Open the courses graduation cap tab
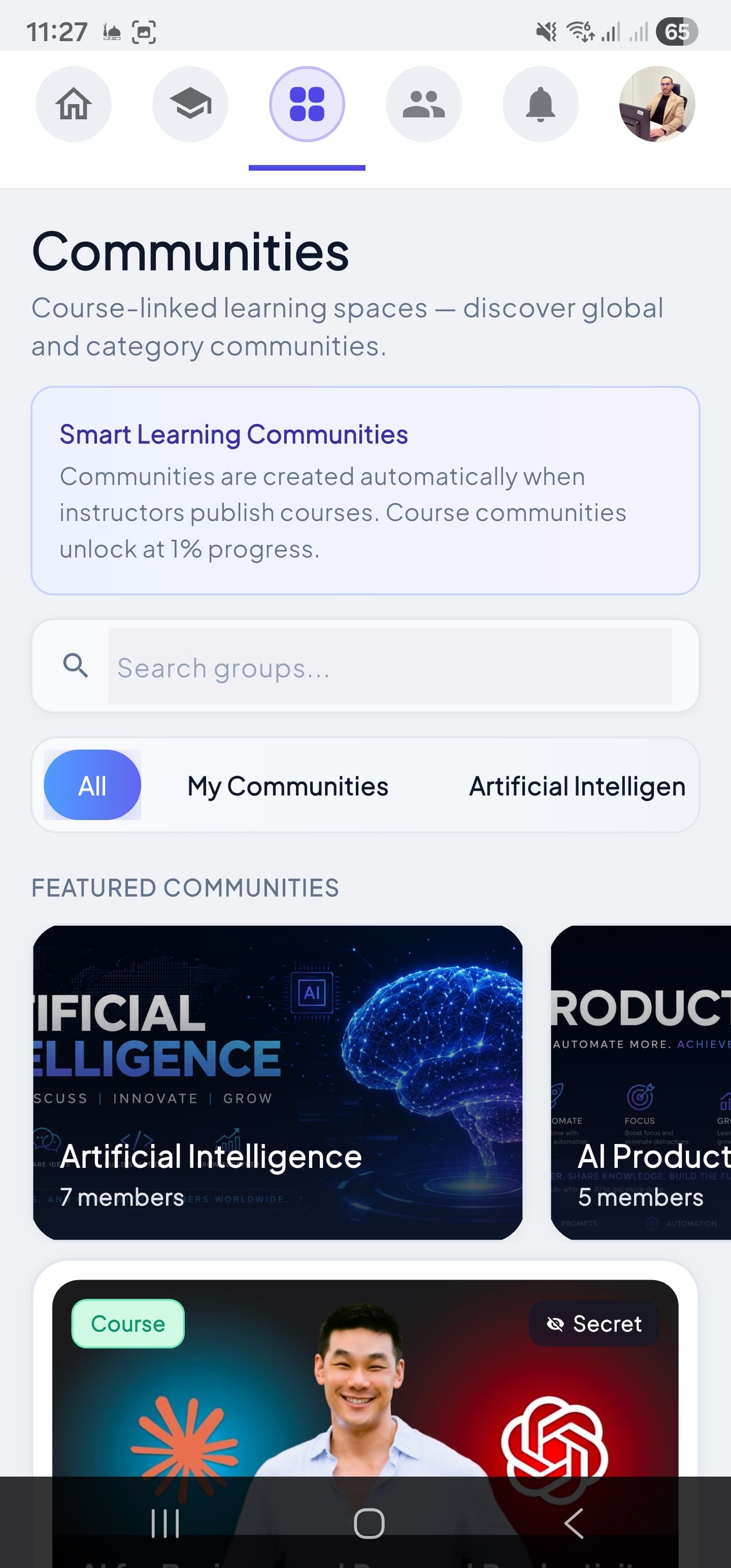Viewport: 731px width, 1568px height. [190, 104]
